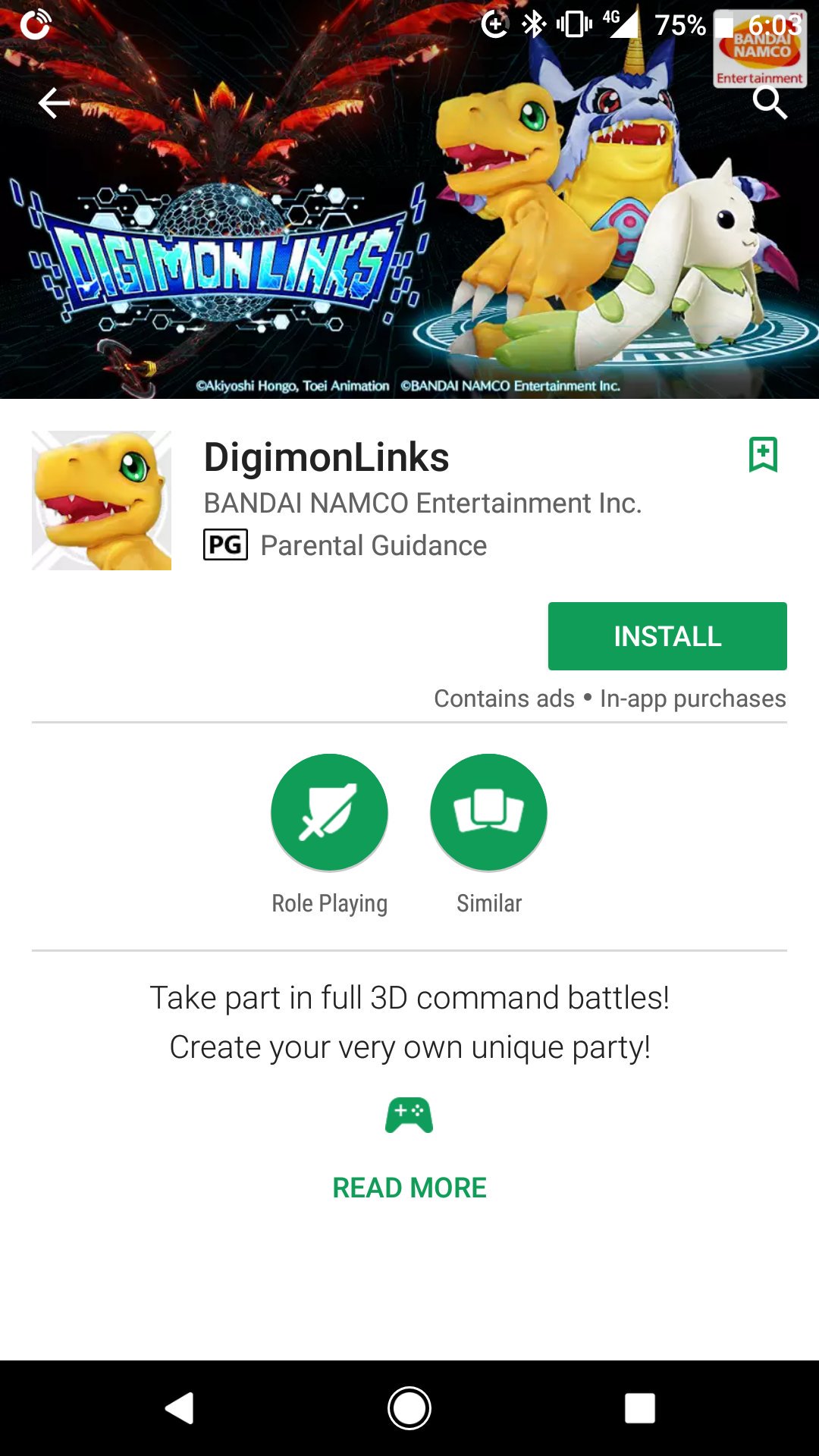
Task: Install the DigimonLinks app
Action: pos(667,636)
